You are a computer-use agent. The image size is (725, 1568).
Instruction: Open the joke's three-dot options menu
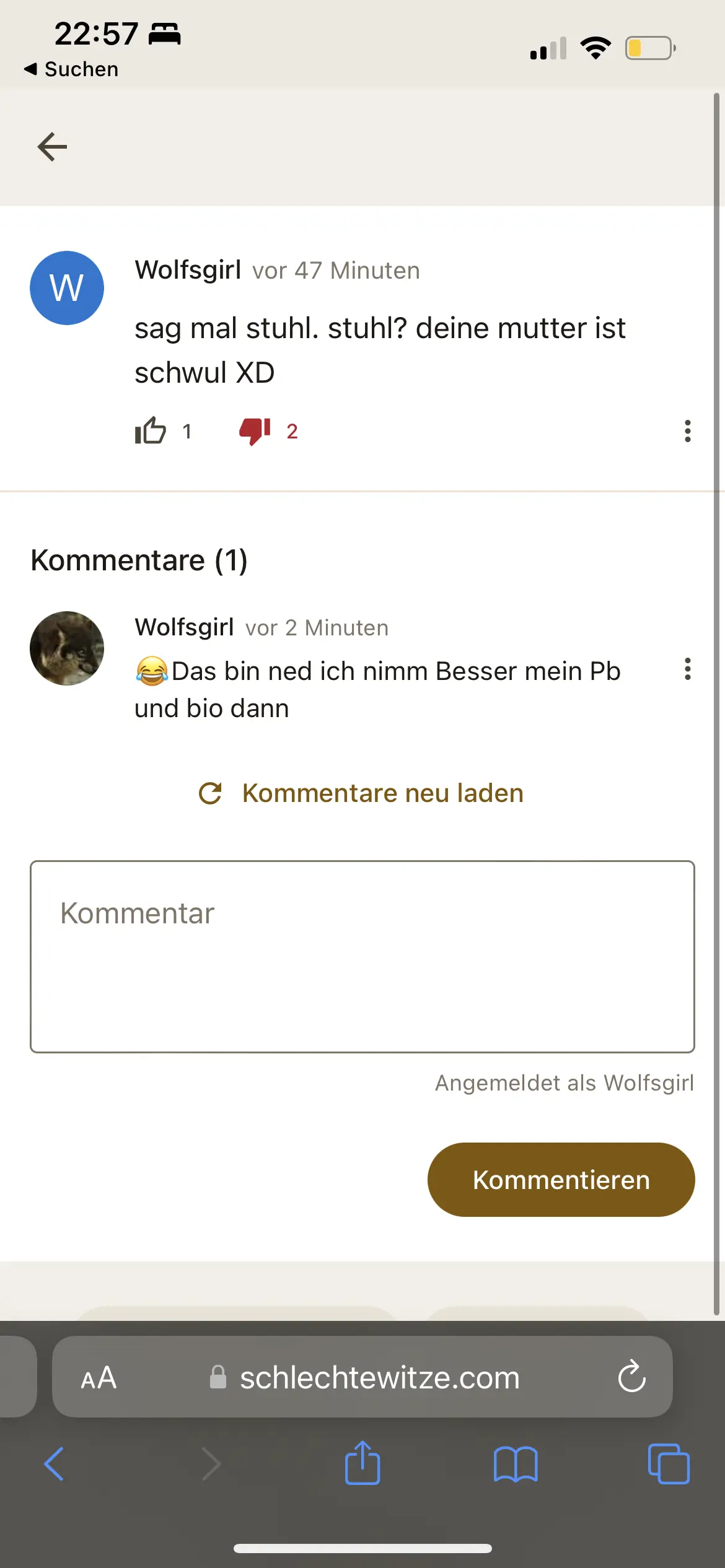[x=687, y=431]
